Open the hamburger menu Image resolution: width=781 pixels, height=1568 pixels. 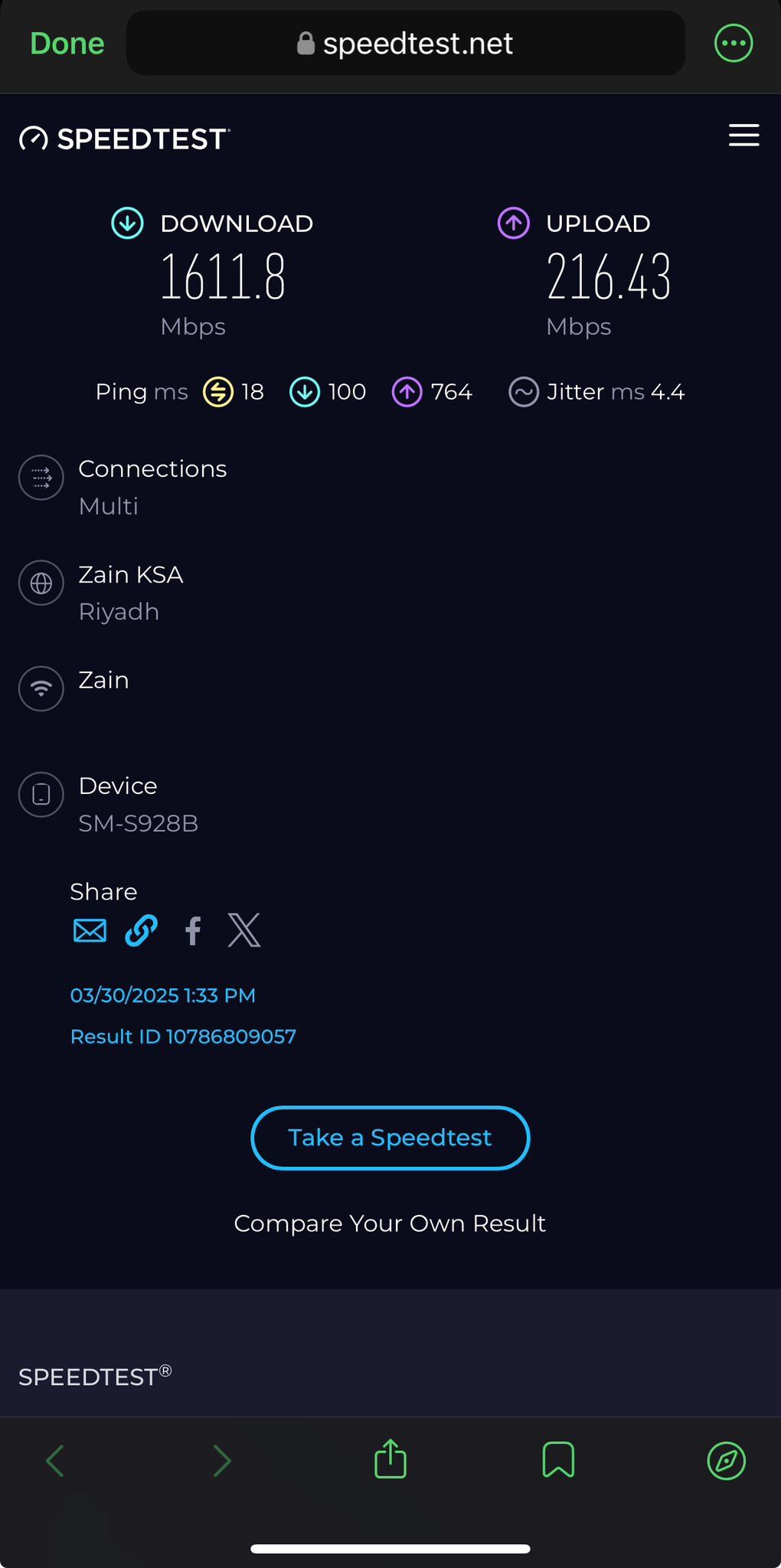pyautogui.click(x=743, y=136)
